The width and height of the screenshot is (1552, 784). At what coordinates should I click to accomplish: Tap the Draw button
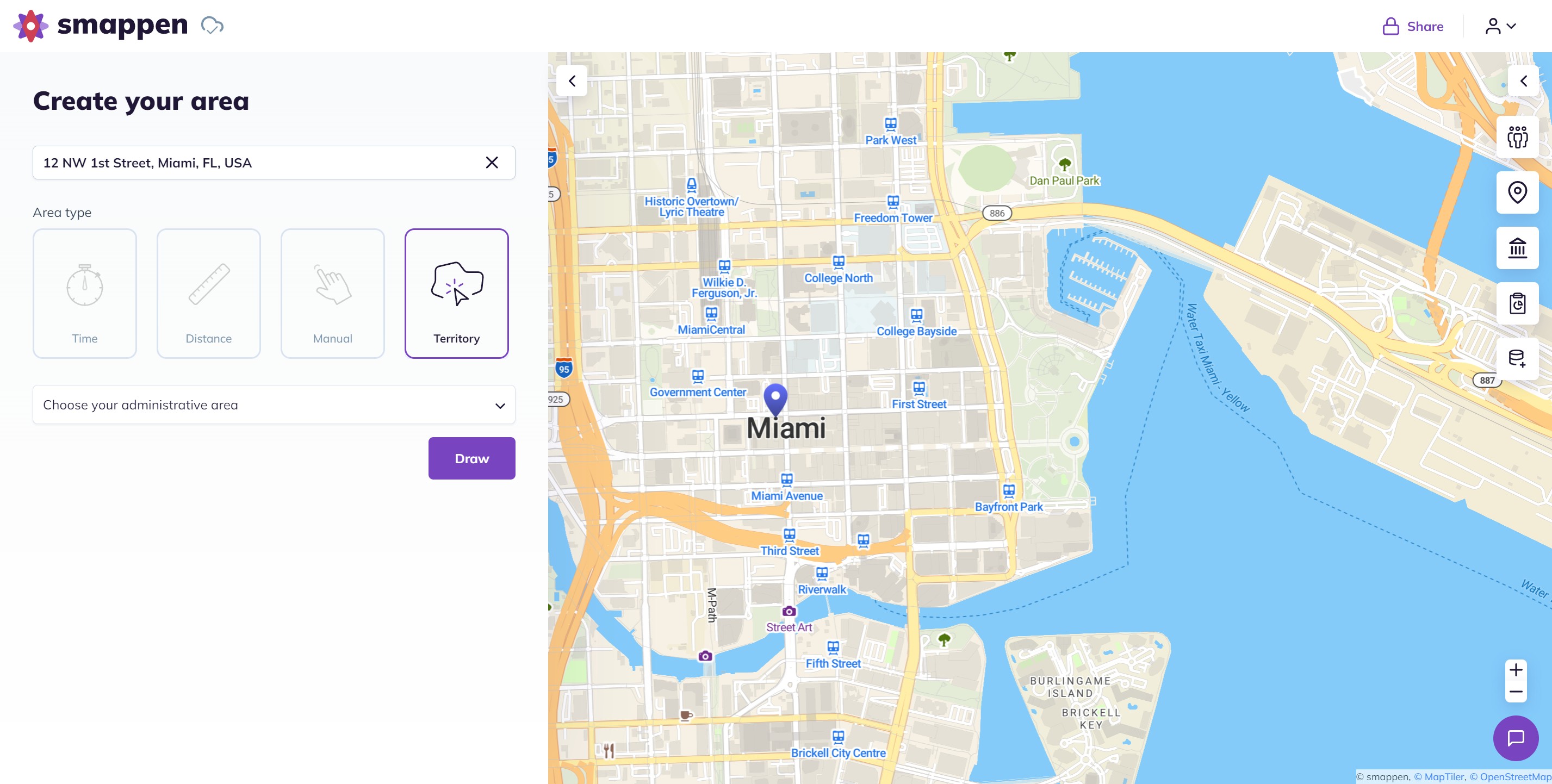[471, 458]
